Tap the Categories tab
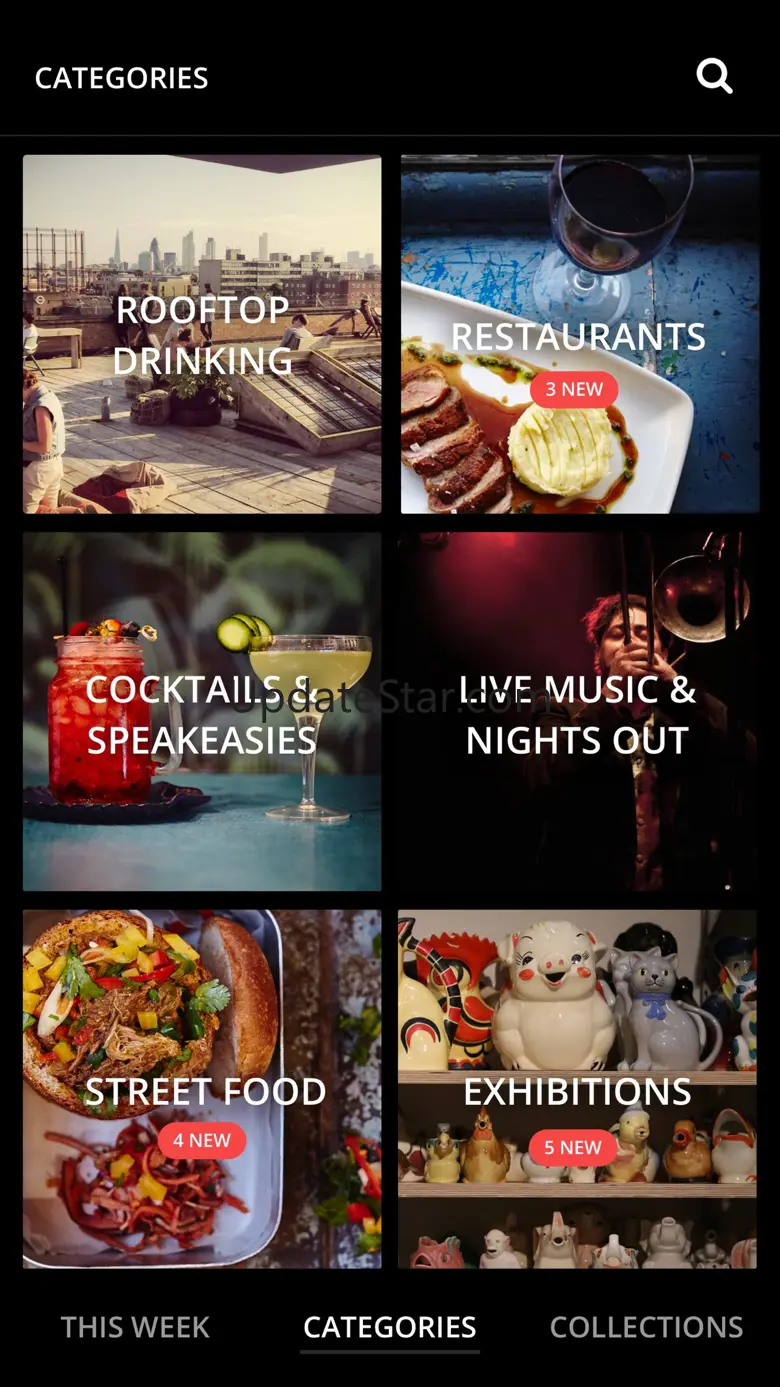The image size is (780, 1387). [x=390, y=1327]
